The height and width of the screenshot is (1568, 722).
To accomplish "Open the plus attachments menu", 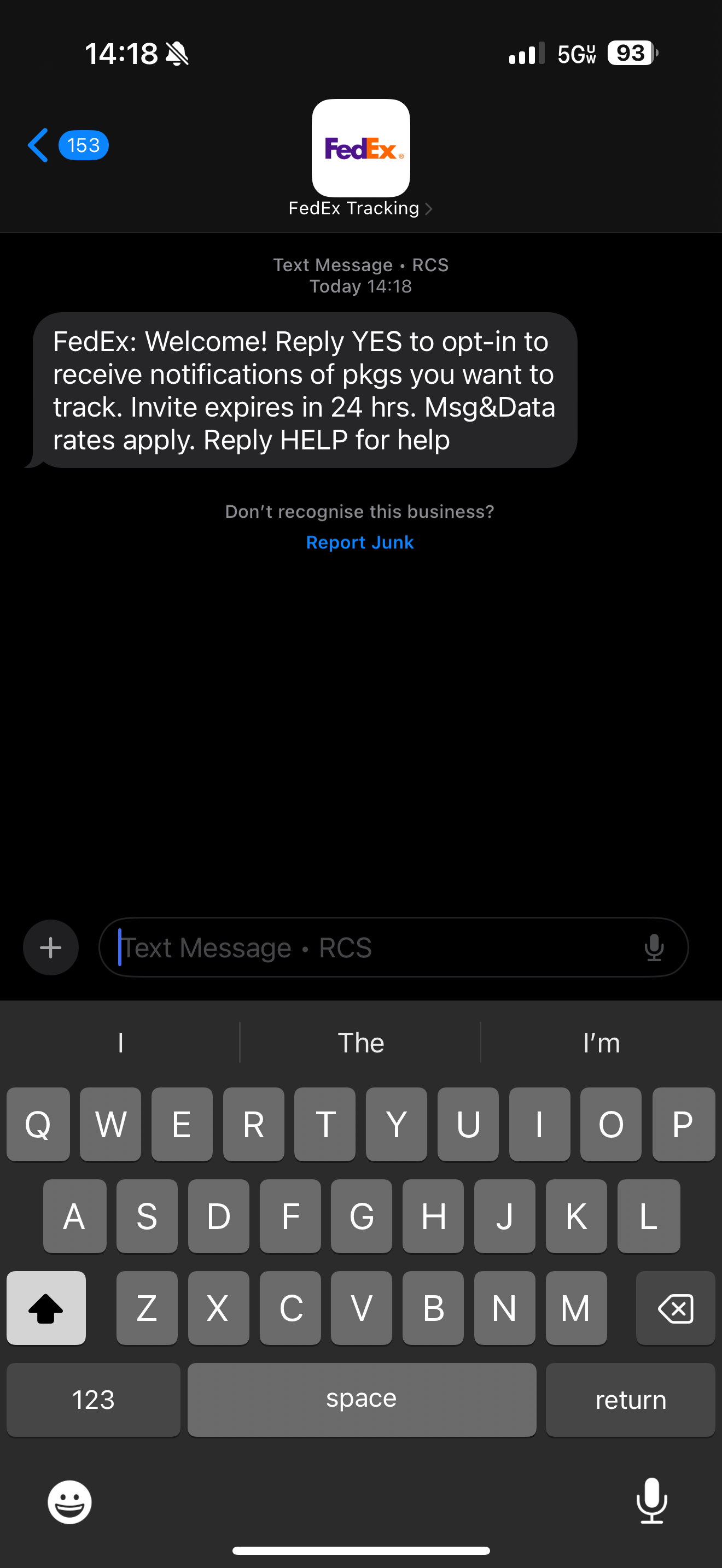I will point(50,947).
